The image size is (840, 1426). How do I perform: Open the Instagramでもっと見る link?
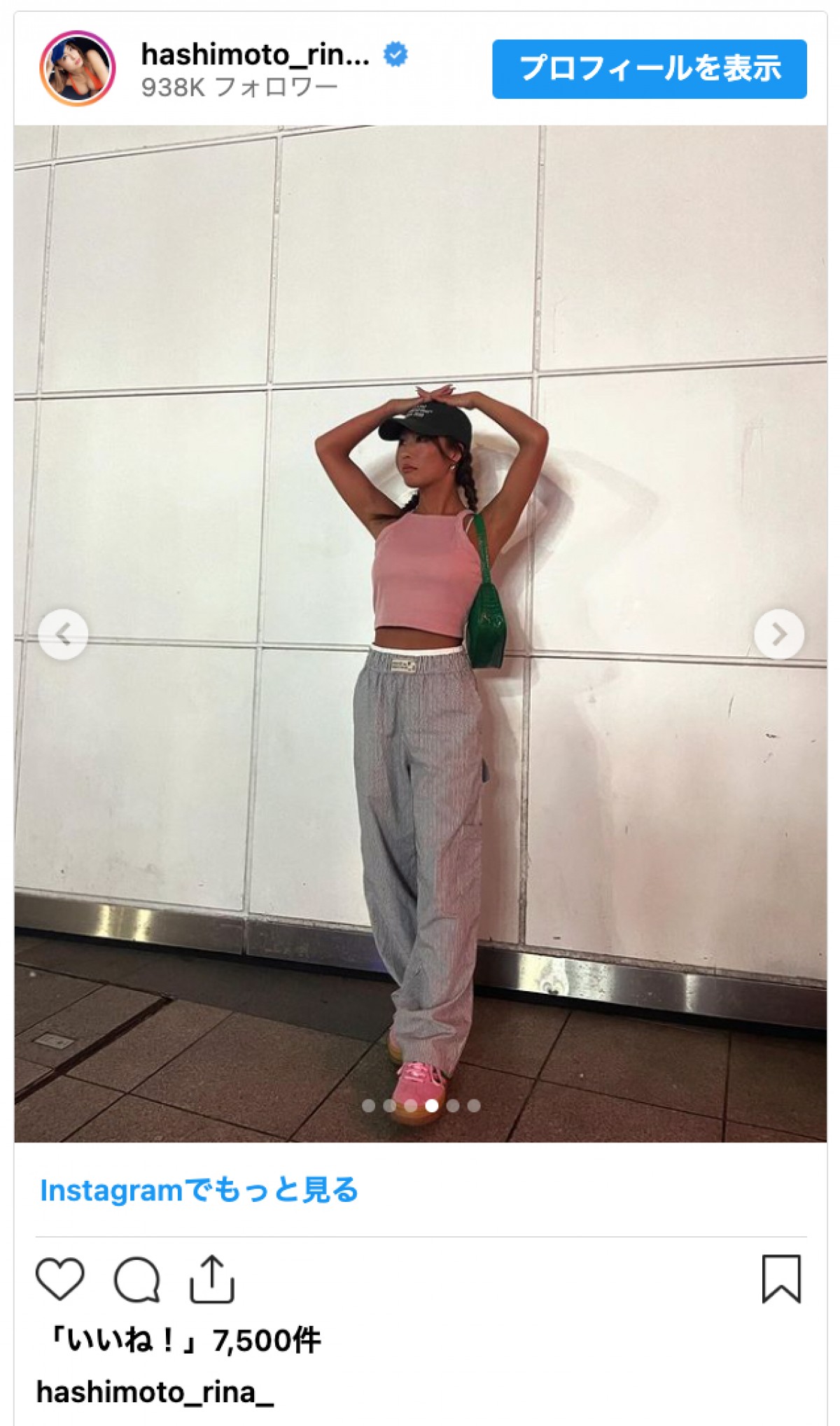click(199, 1190)
